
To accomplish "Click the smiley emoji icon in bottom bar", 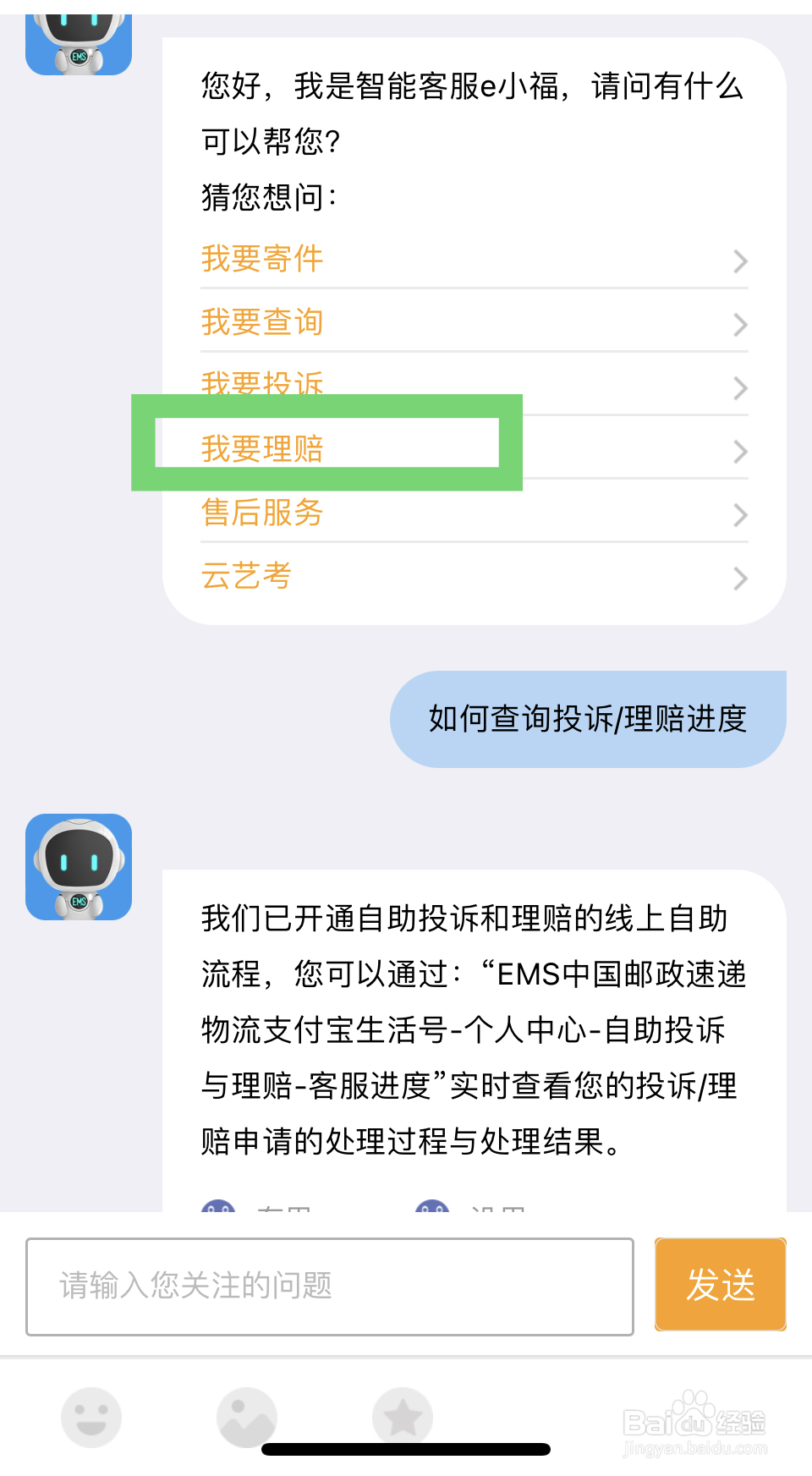I will coord(91,1417).
